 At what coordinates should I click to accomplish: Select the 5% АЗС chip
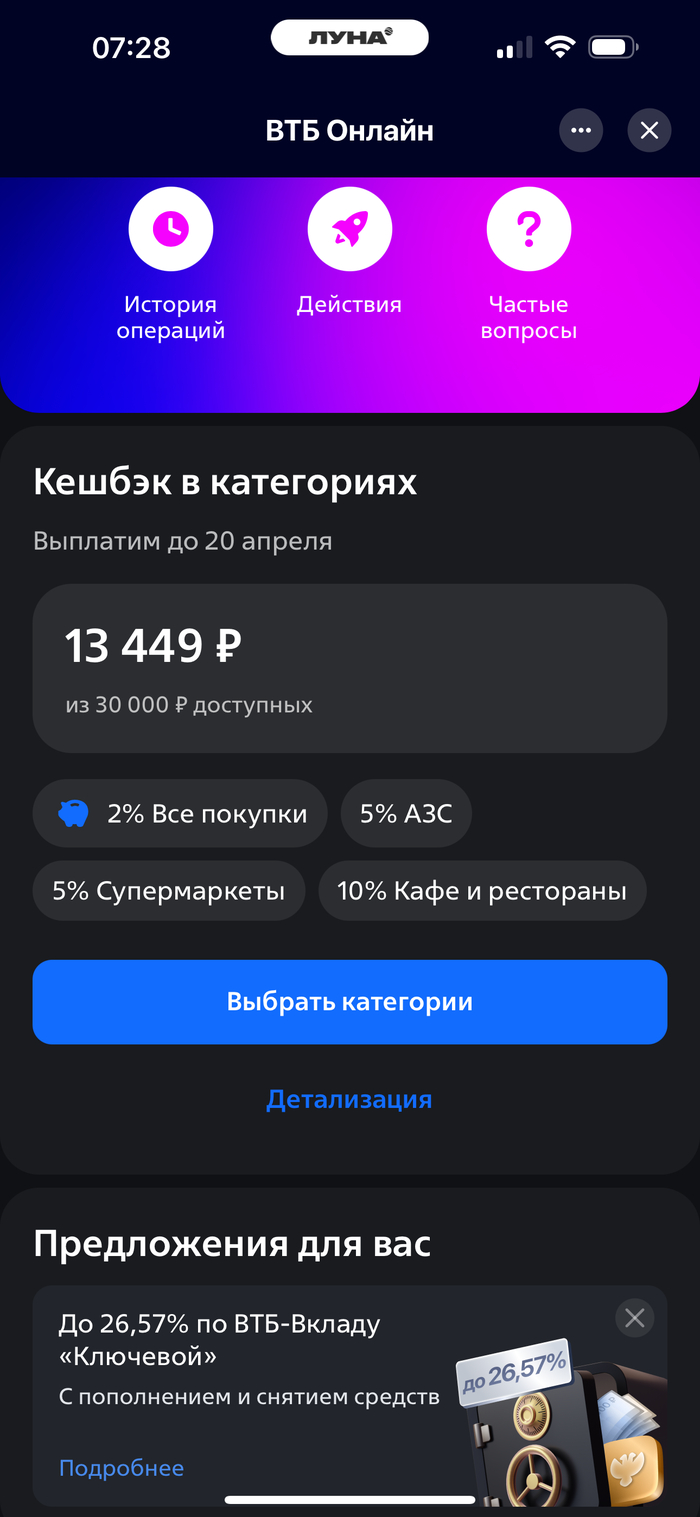(x=406, y=813)
